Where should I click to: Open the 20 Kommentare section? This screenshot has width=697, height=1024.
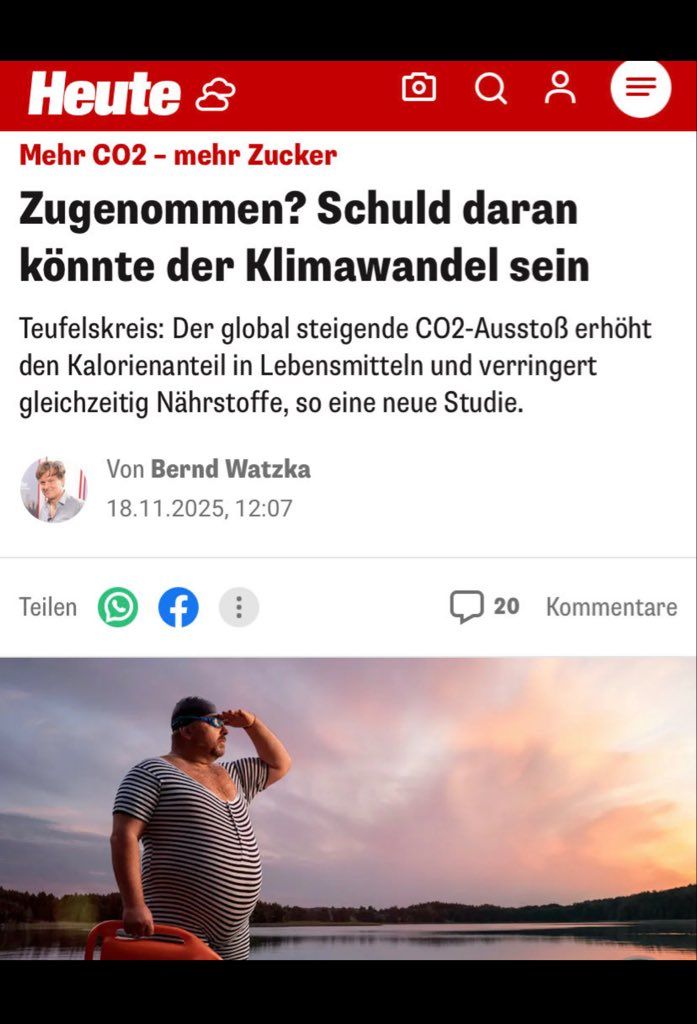(x=564, y=607)
